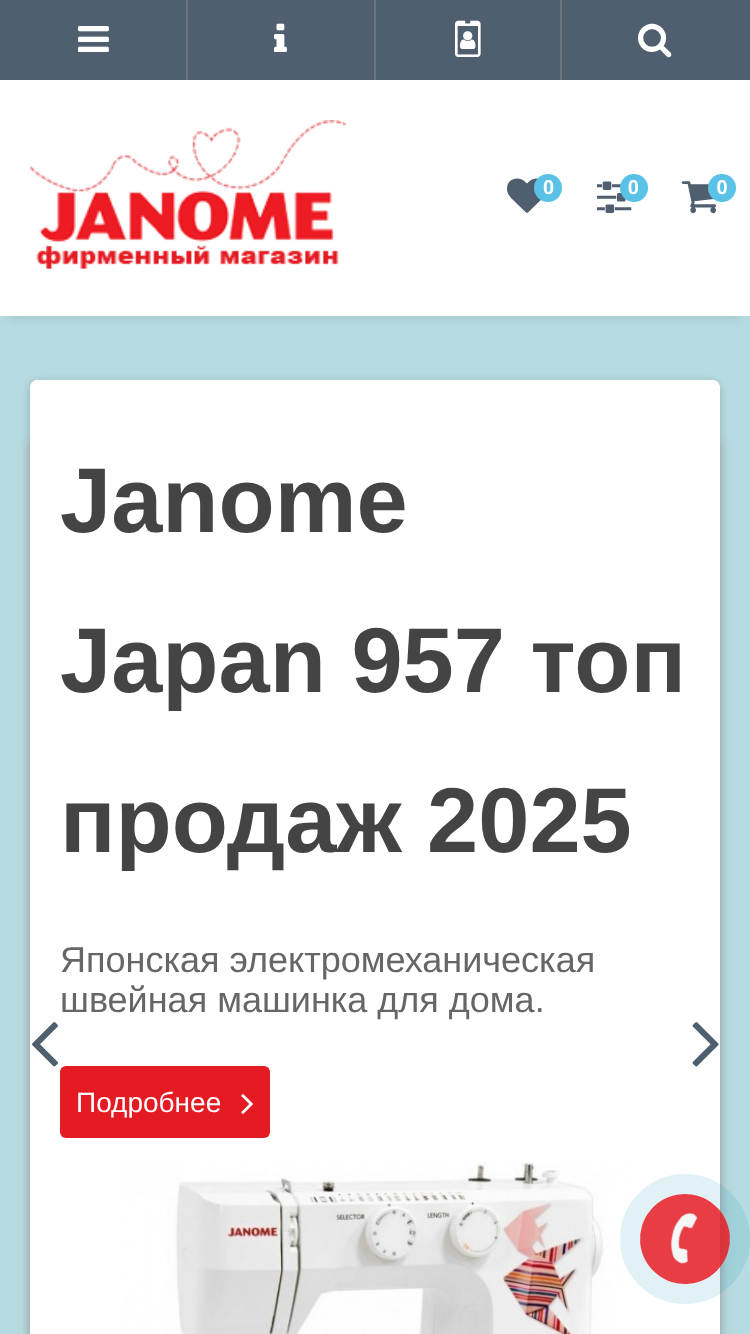
Task: Show next slide in carousel
Action: 705,1044
